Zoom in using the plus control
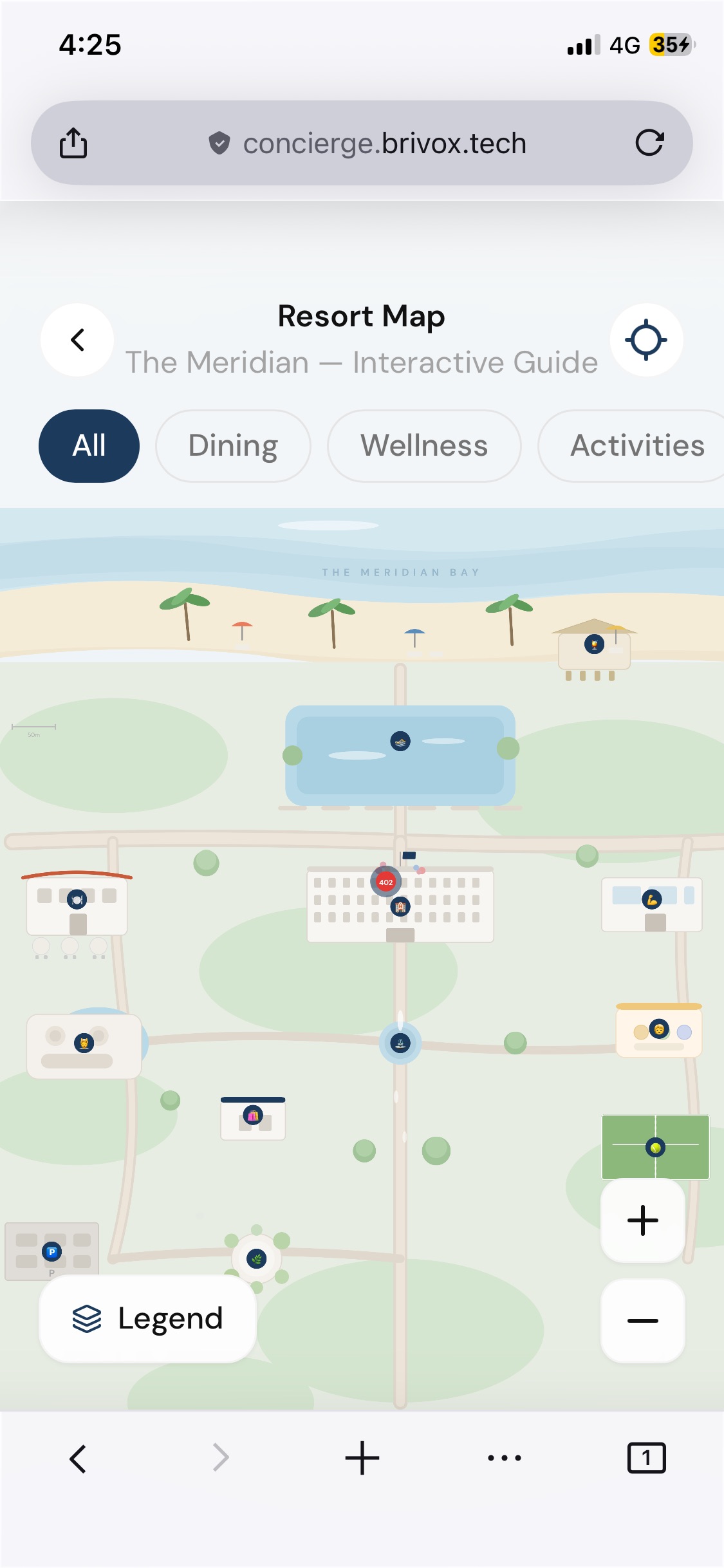 point(643,1221)
